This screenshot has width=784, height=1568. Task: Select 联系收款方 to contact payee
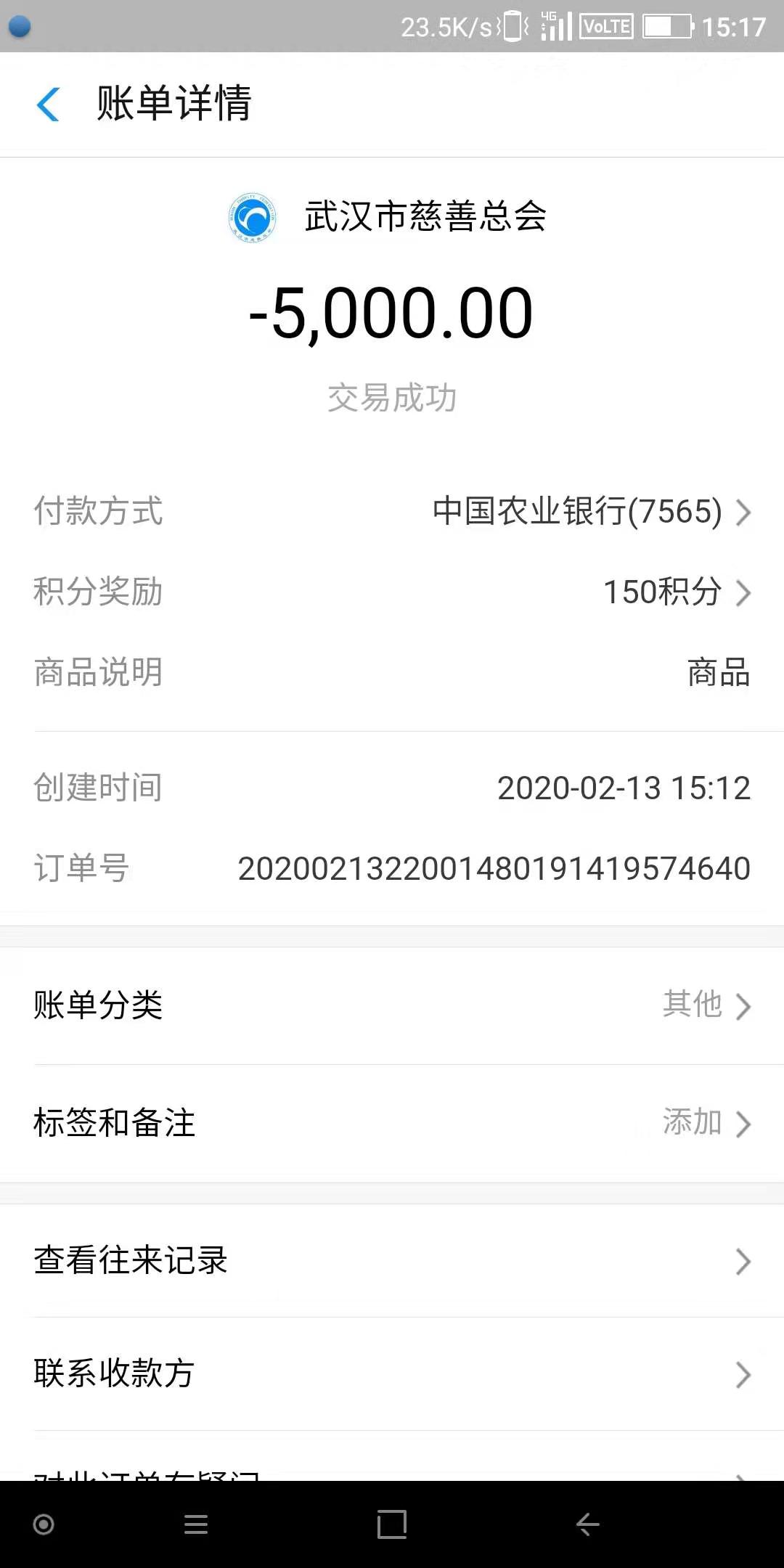[x=392, y=1373]
